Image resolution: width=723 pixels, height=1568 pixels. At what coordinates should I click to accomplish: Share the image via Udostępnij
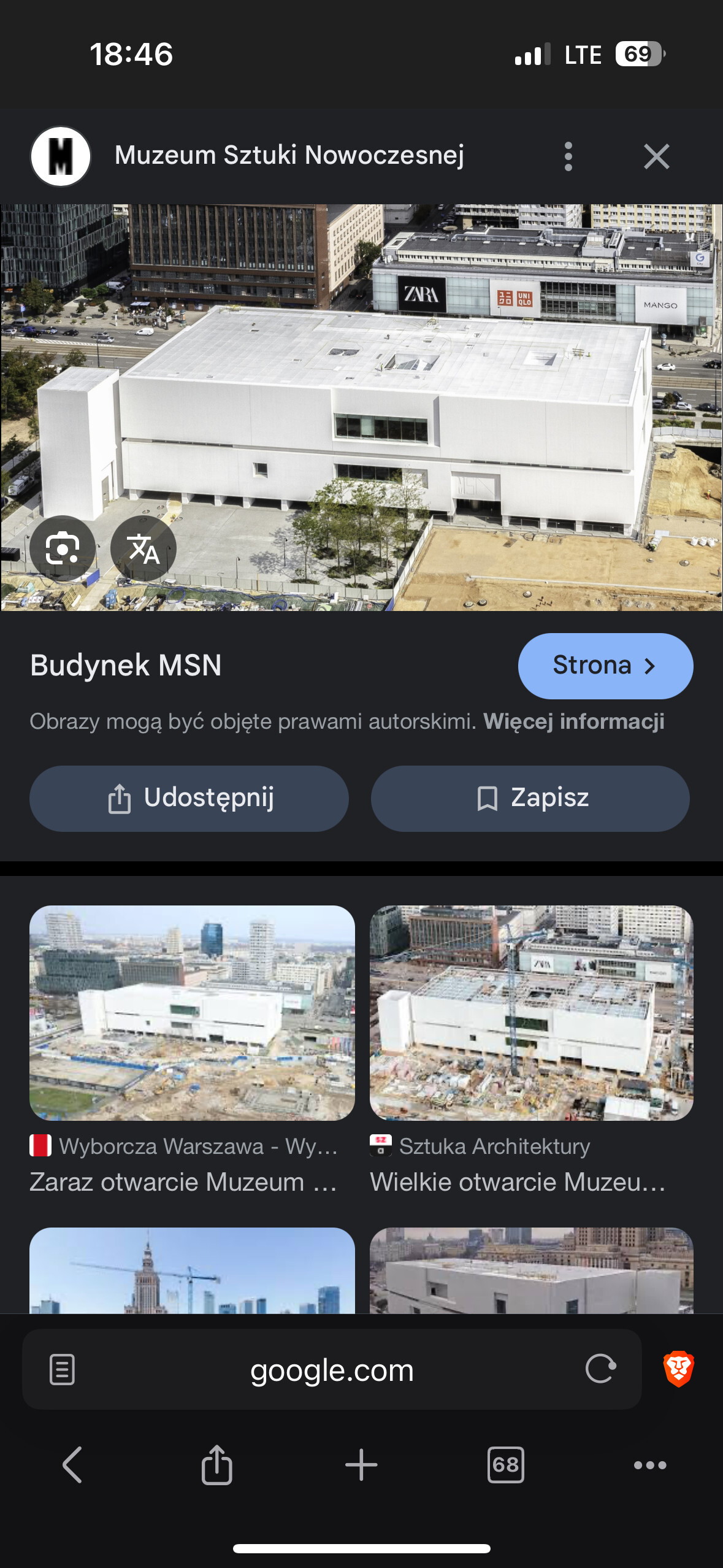189,798
